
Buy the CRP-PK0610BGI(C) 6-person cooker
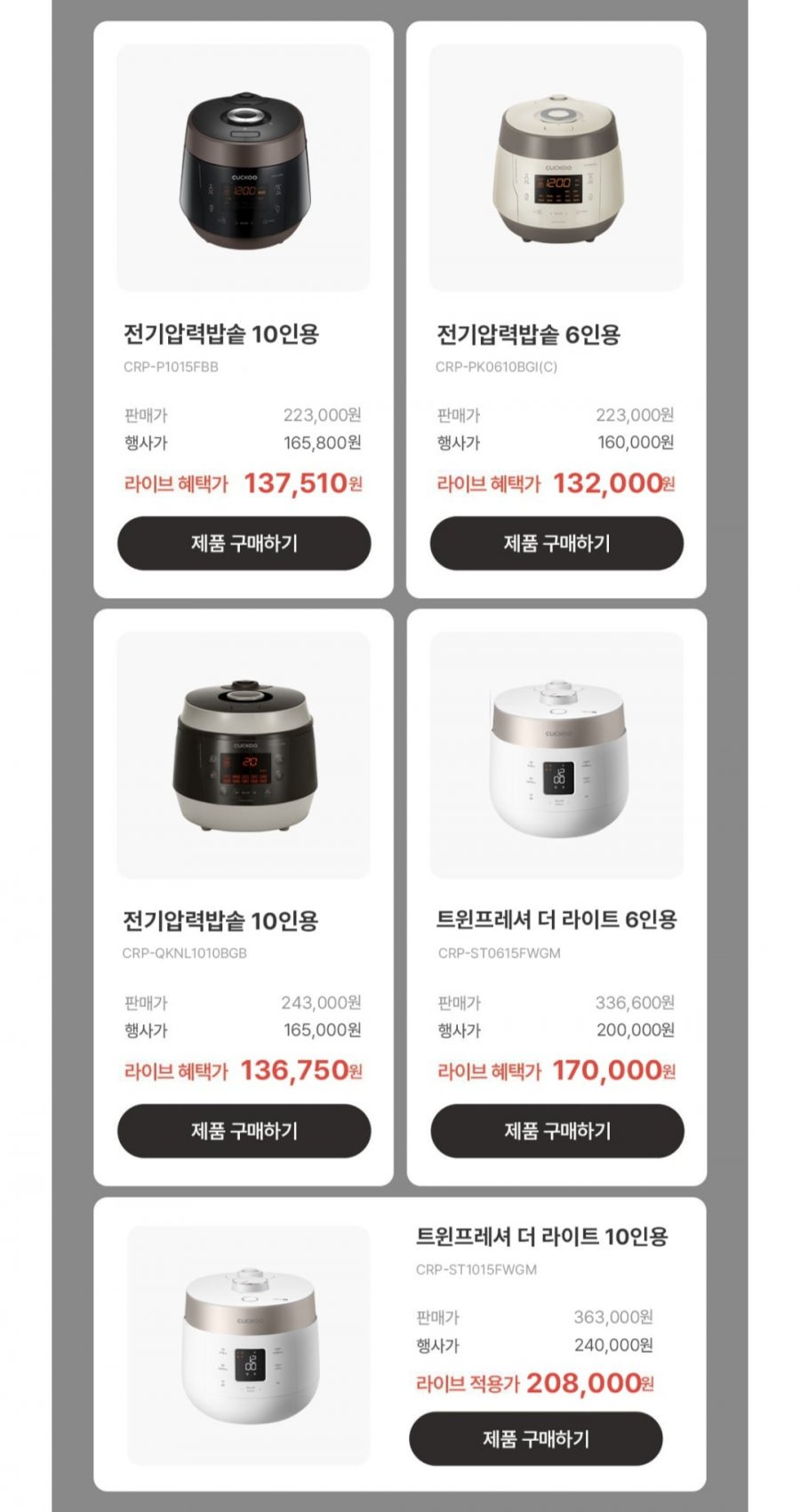556,543
